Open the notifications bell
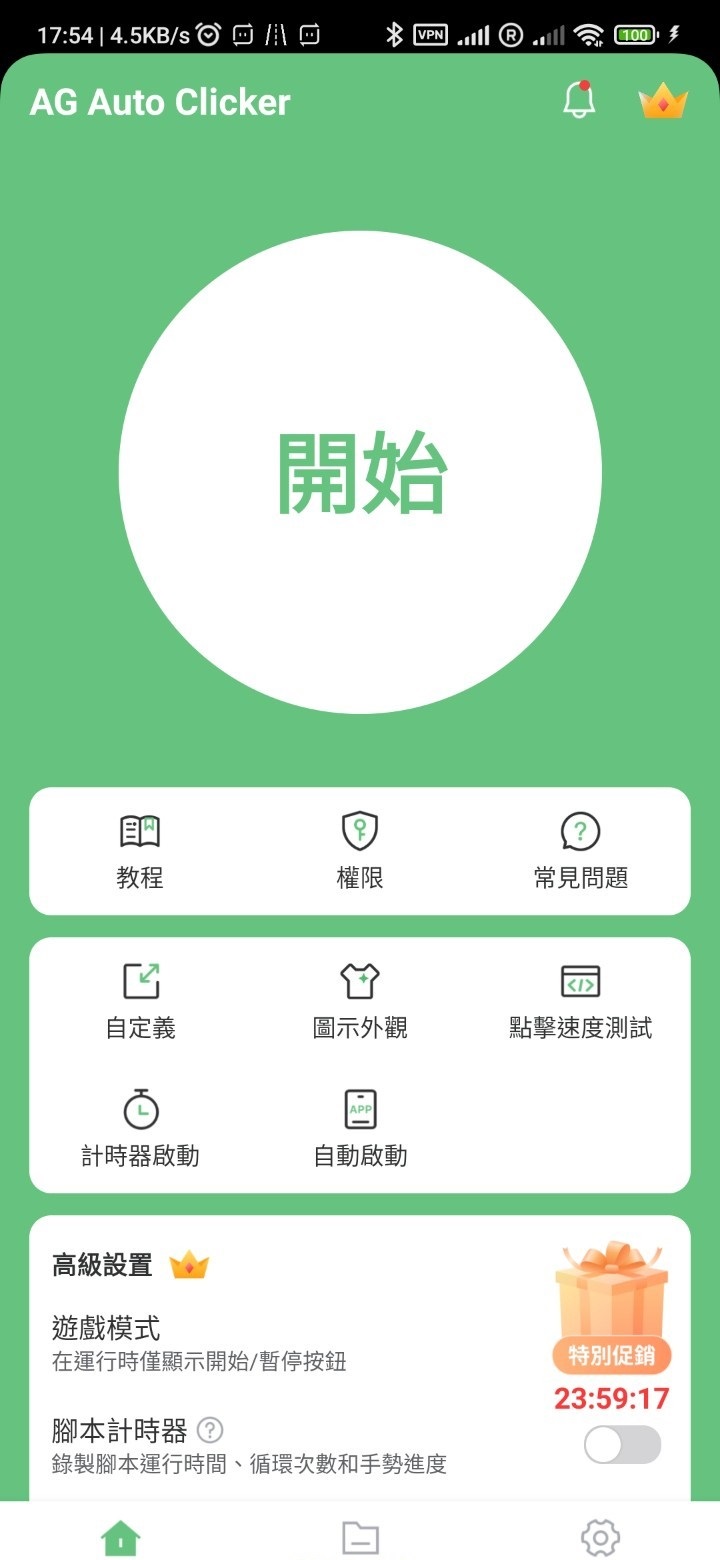 [579, 100]
